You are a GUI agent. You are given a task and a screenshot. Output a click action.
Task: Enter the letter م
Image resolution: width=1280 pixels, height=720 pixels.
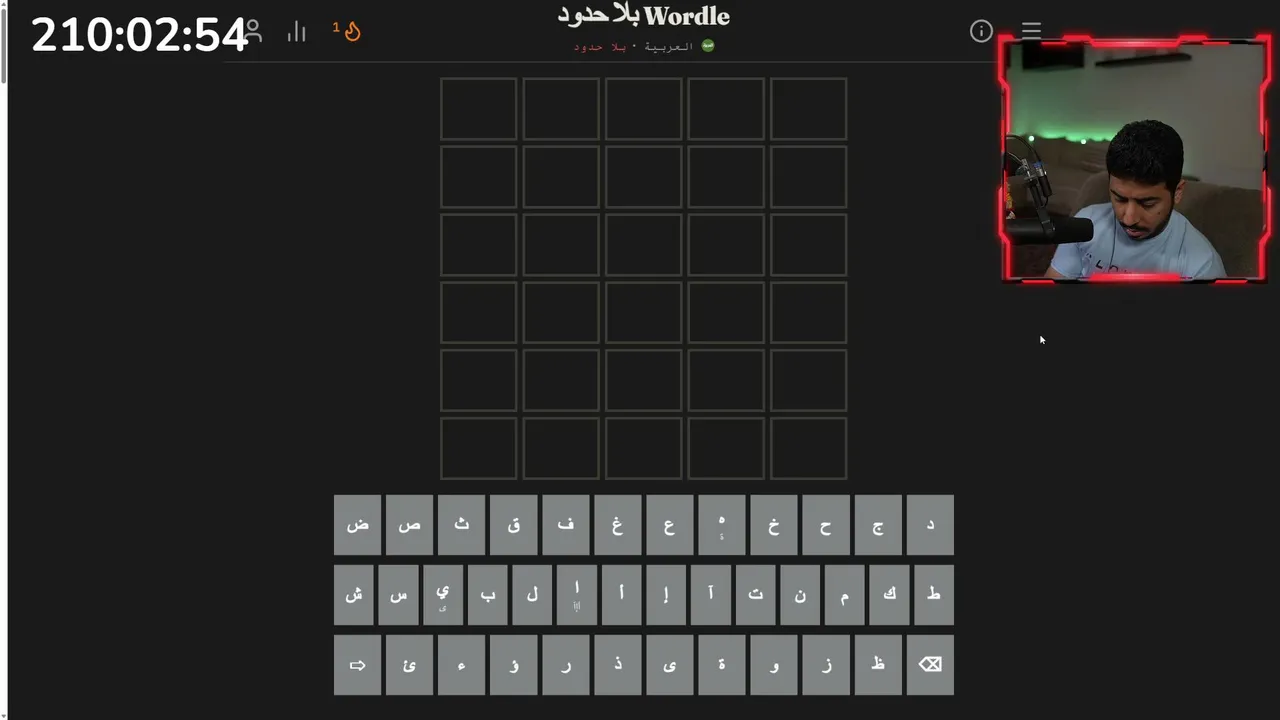click(845, 595)
